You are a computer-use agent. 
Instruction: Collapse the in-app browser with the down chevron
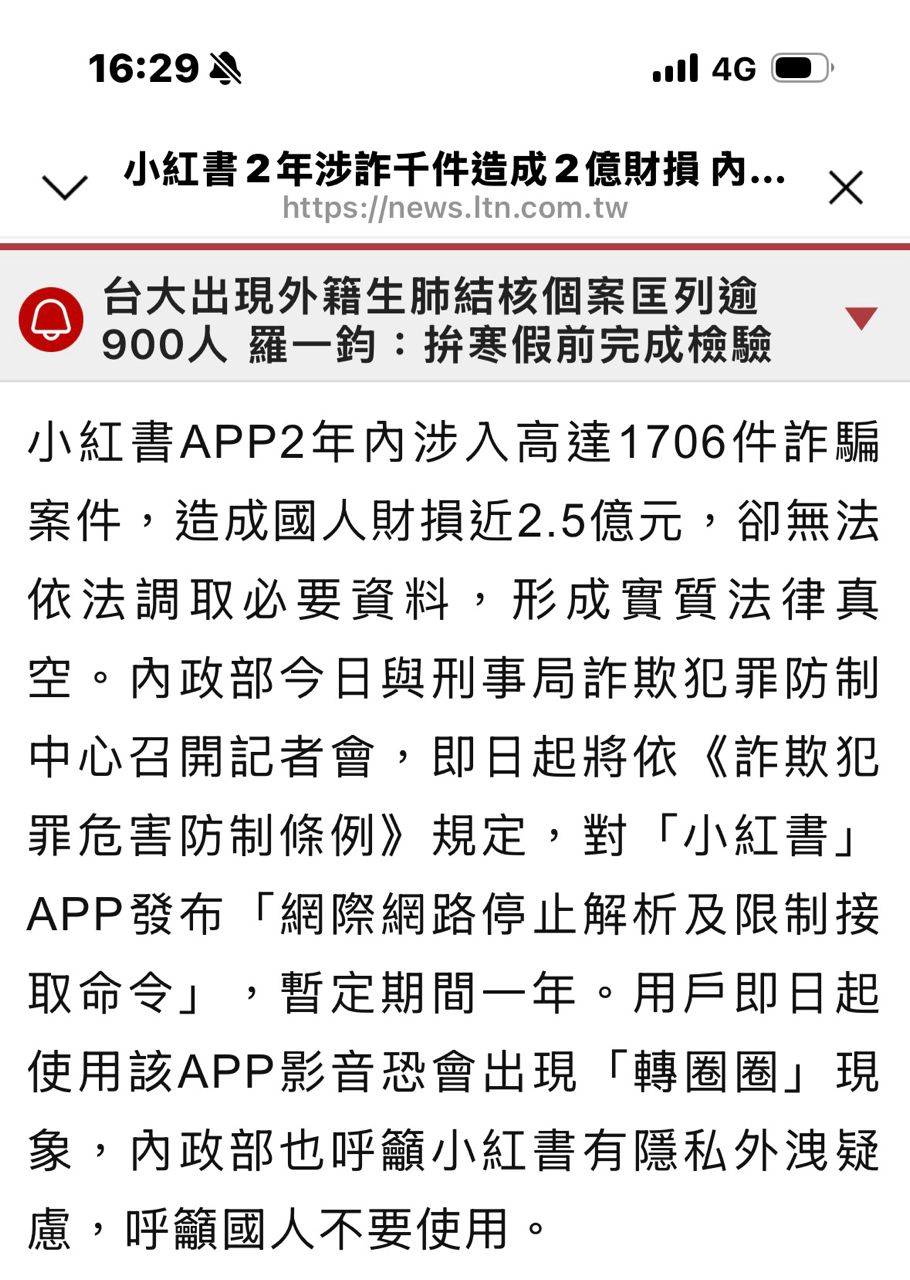point(66,187)
